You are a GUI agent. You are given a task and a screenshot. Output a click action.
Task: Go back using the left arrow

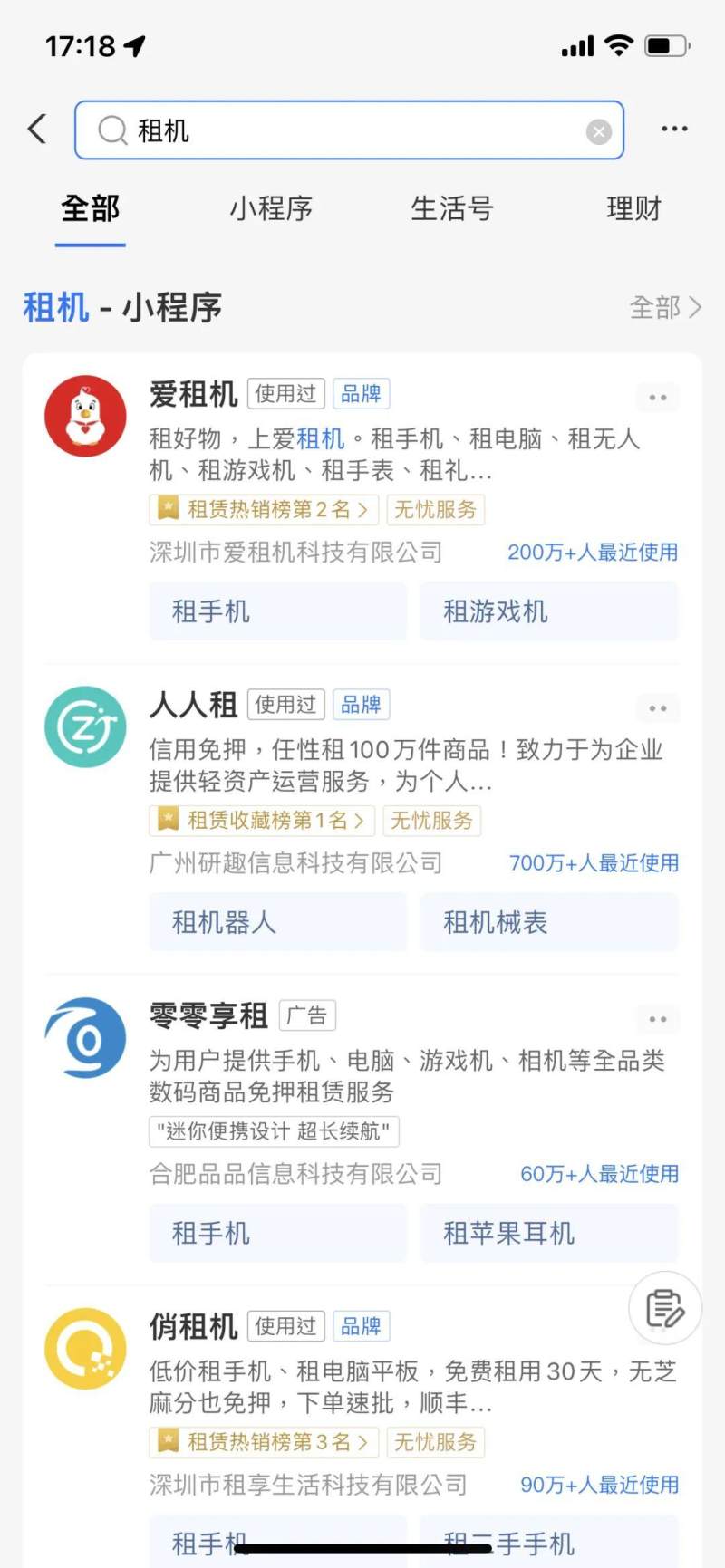click(x=37, y=130)
